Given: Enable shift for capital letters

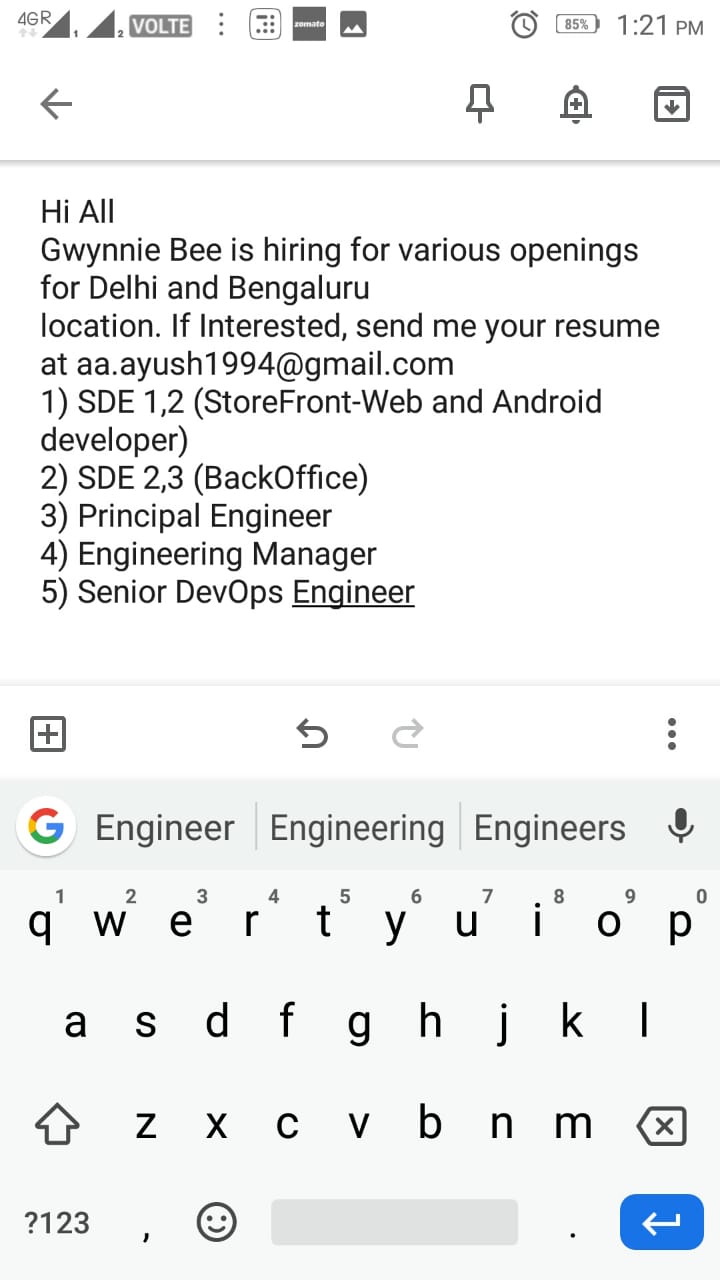Looking at the screenshot, I should 57,1126.
